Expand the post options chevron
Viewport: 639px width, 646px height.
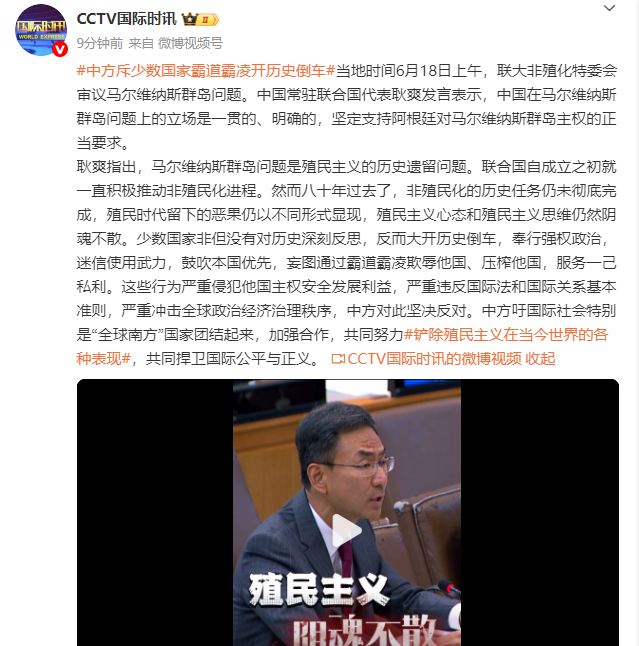[610, 9]
